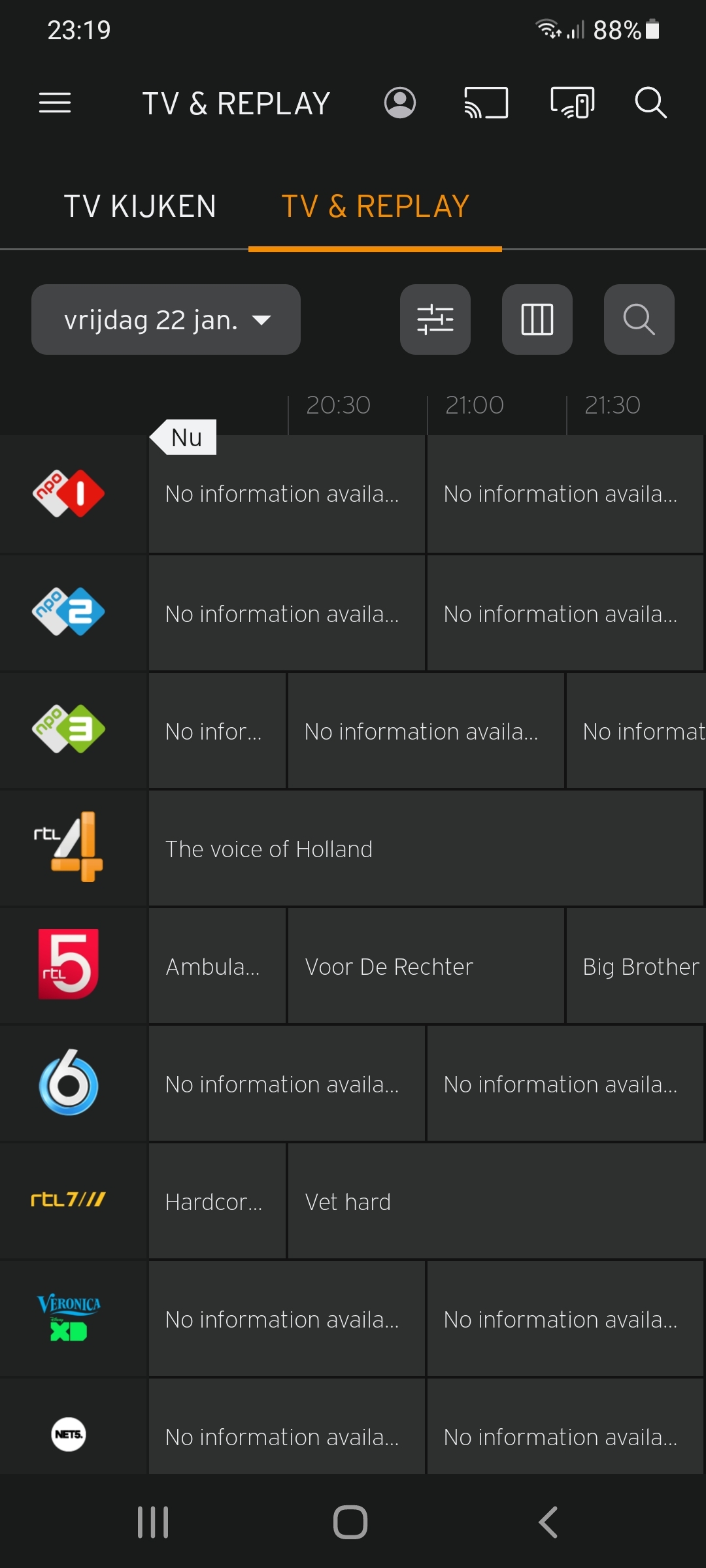Tap the cast to screen icon
Viewport: 706px width, 1568px height.
point(486,103)
